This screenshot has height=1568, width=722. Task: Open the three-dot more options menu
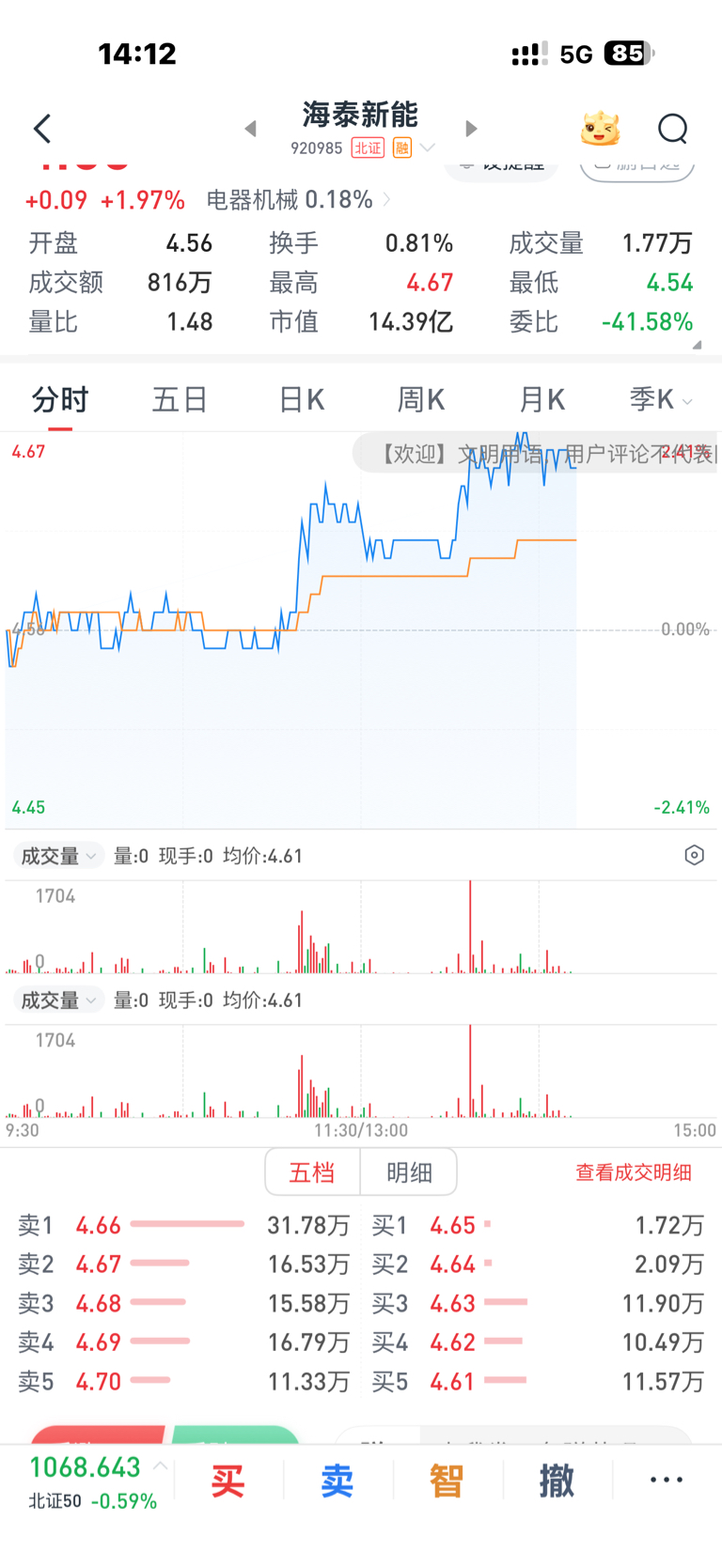pyautogui.click(x=667, y=1480)
